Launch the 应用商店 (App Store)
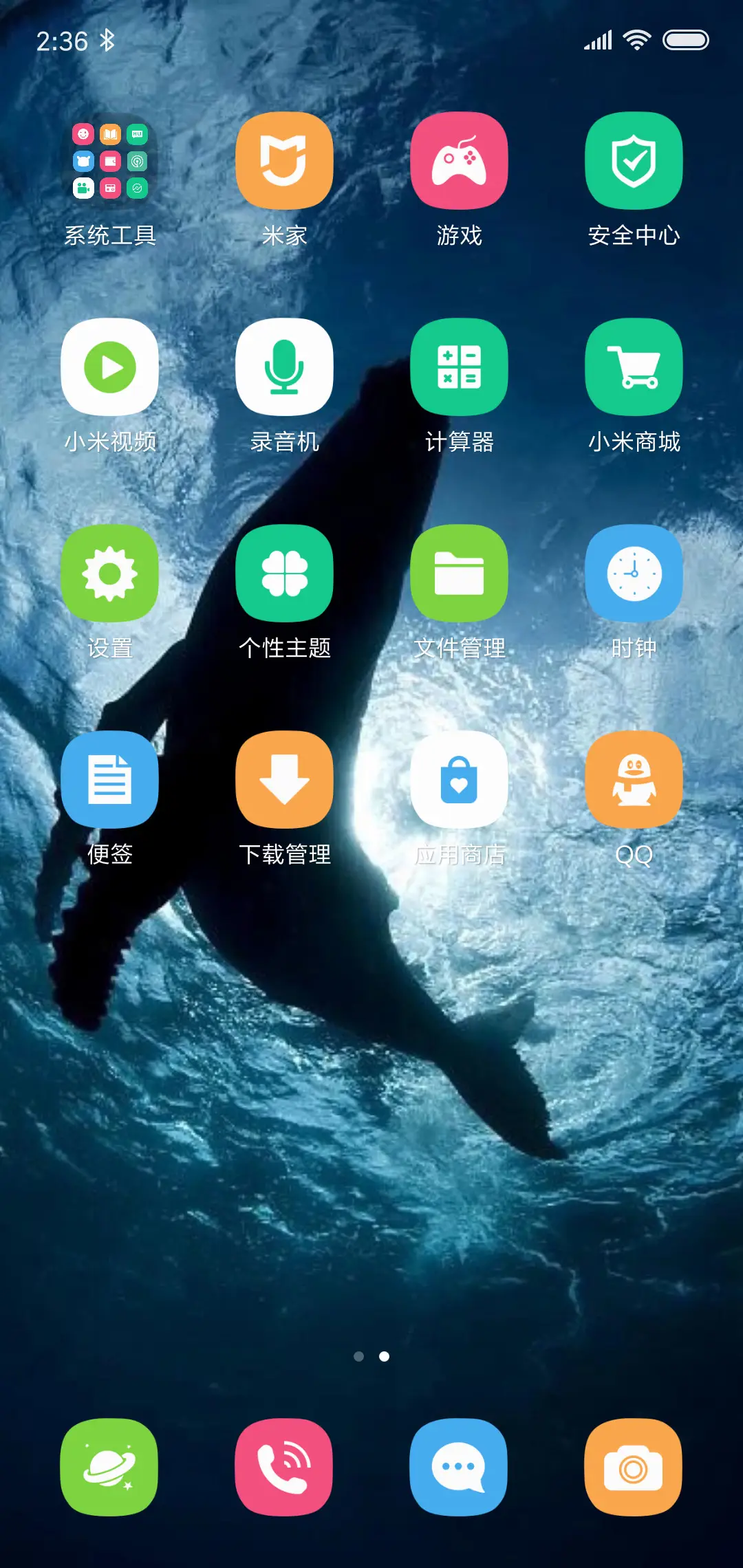743x1568 pixels. [459, 779]
